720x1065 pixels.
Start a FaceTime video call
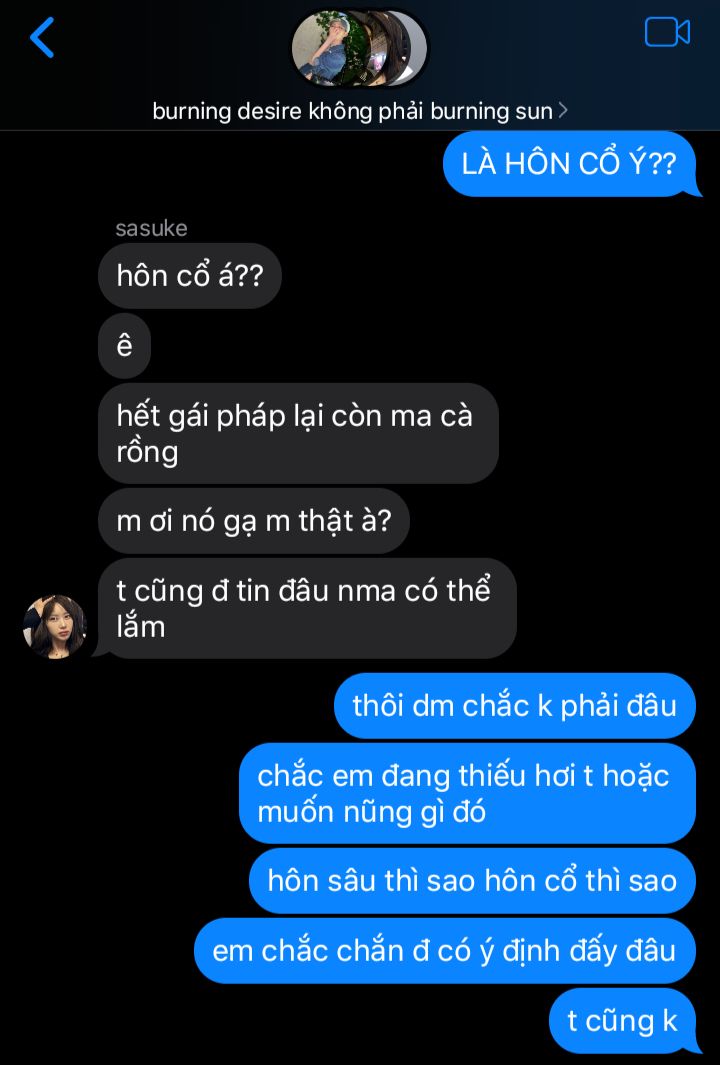[667, 33]
